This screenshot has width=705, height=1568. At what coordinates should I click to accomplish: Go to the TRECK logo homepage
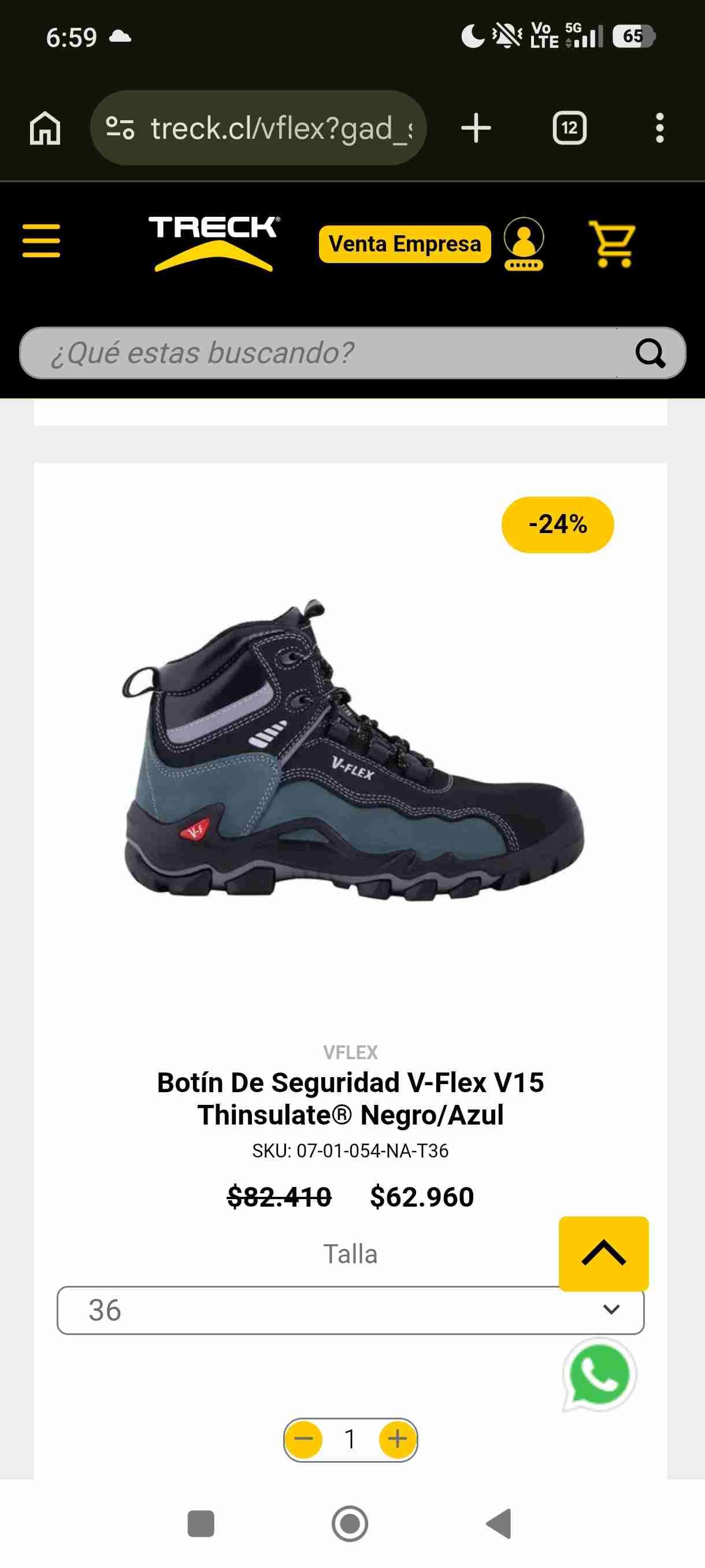(x=214, y=242)
